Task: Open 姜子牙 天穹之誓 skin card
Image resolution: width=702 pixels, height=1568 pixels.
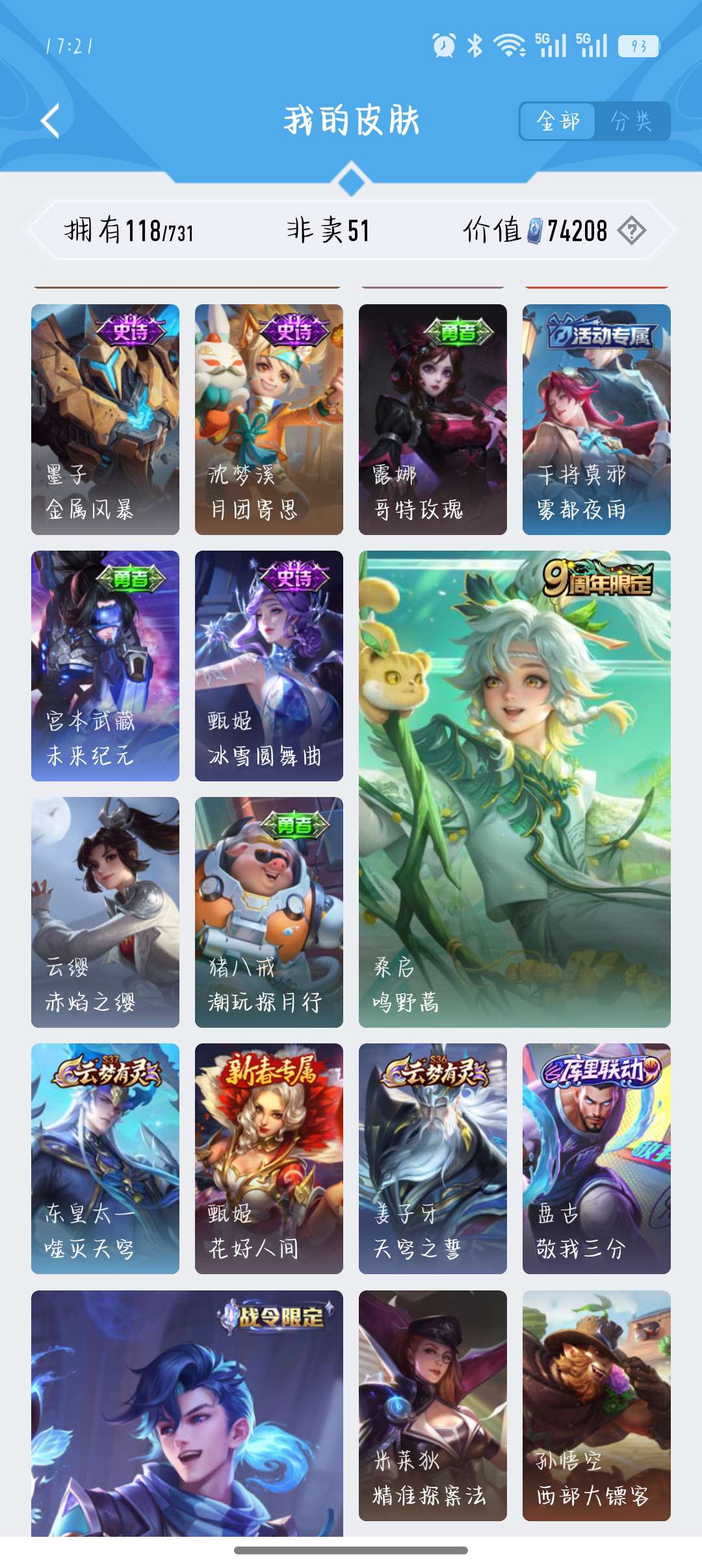Action: click(x=433, y=1158)
